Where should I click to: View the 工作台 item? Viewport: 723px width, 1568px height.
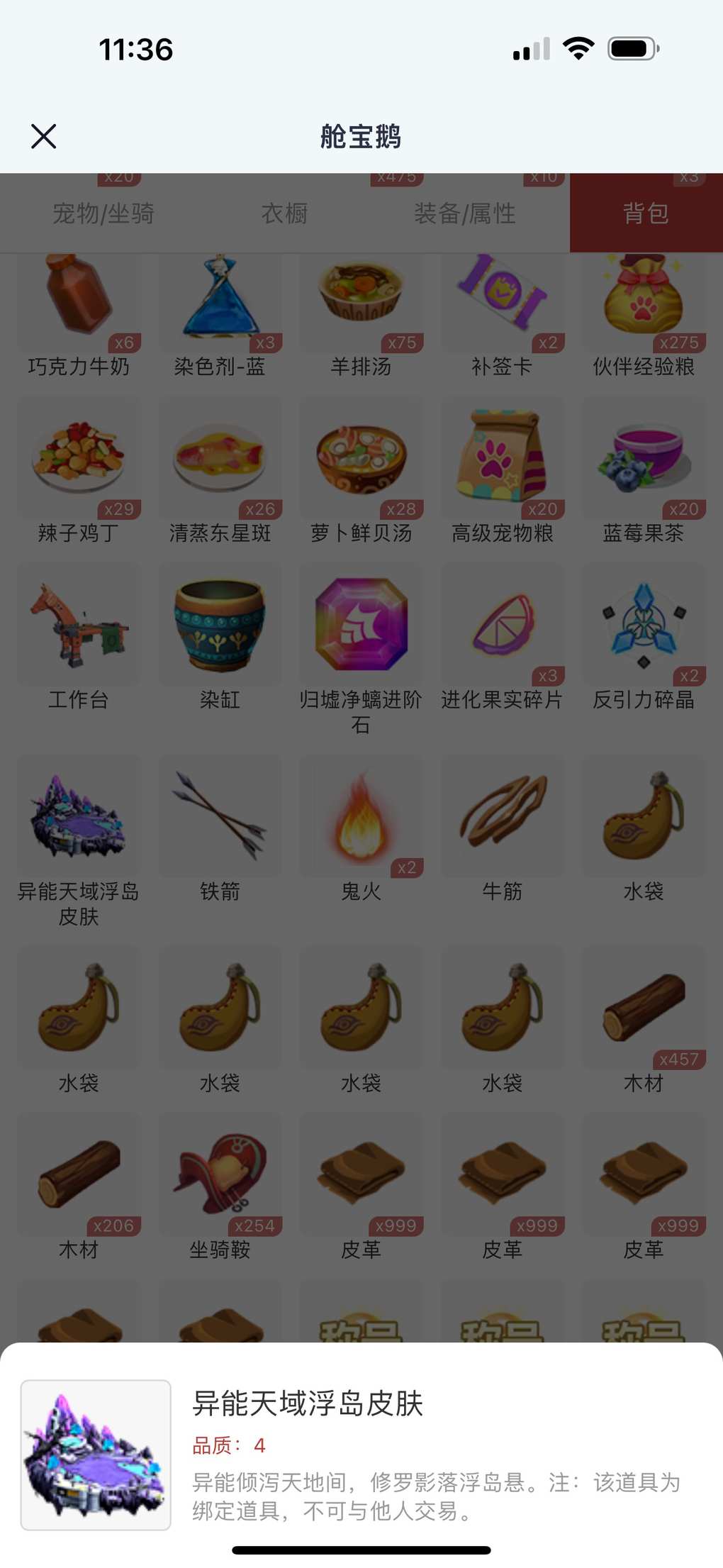[79, 625]
